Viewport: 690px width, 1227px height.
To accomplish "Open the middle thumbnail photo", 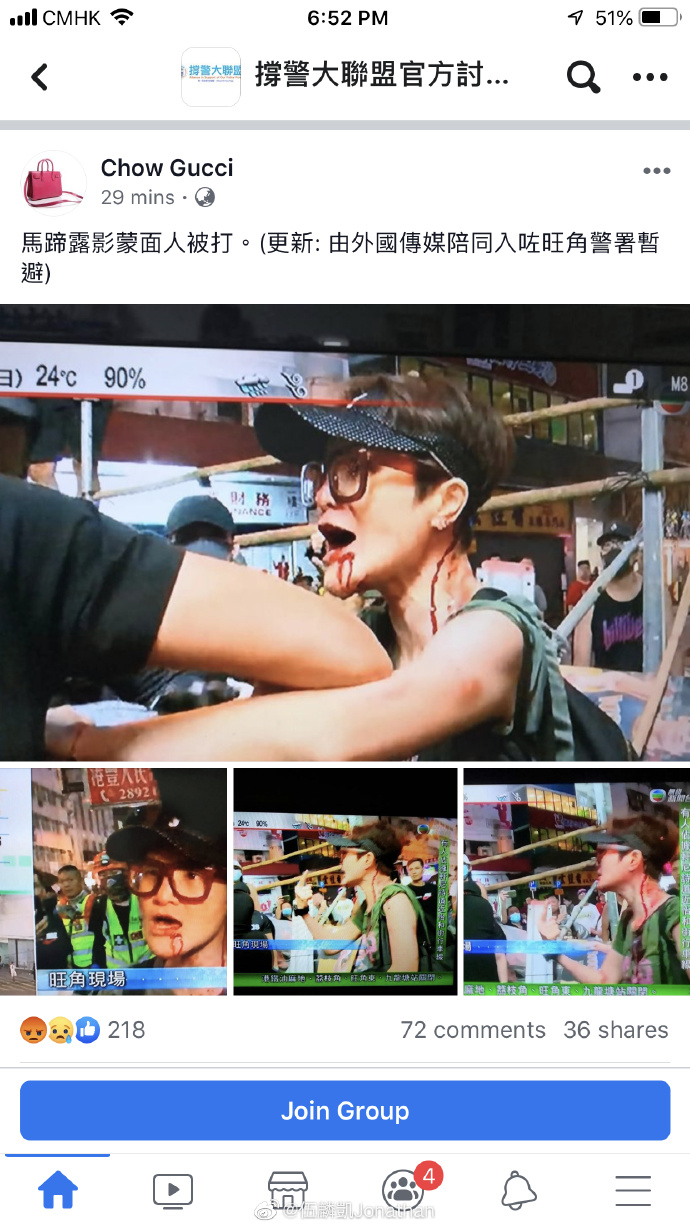I will point(345,881).
